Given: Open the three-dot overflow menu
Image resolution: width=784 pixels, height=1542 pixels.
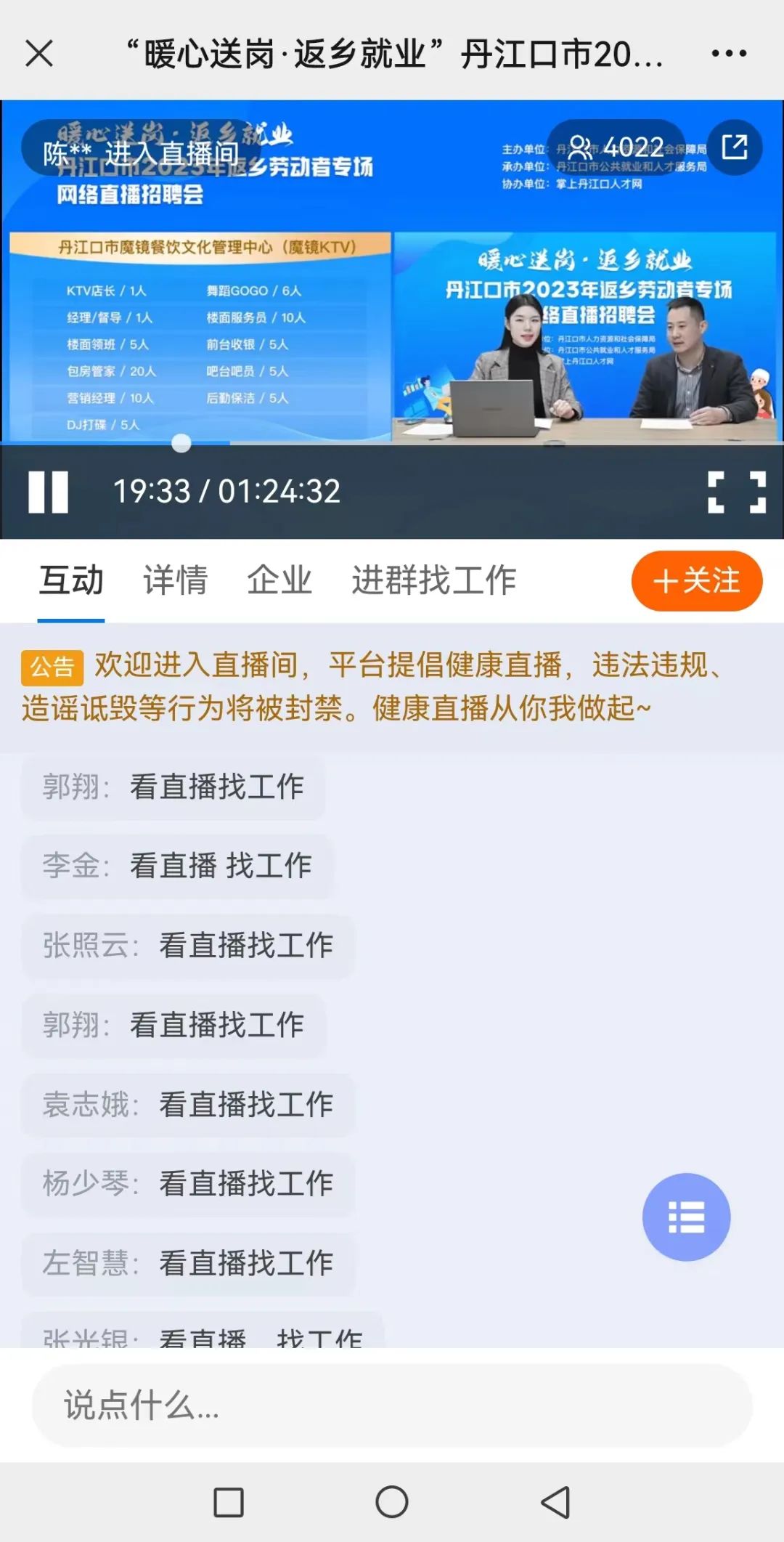Looking at the screenshot, I should click(x=729, y=54).
